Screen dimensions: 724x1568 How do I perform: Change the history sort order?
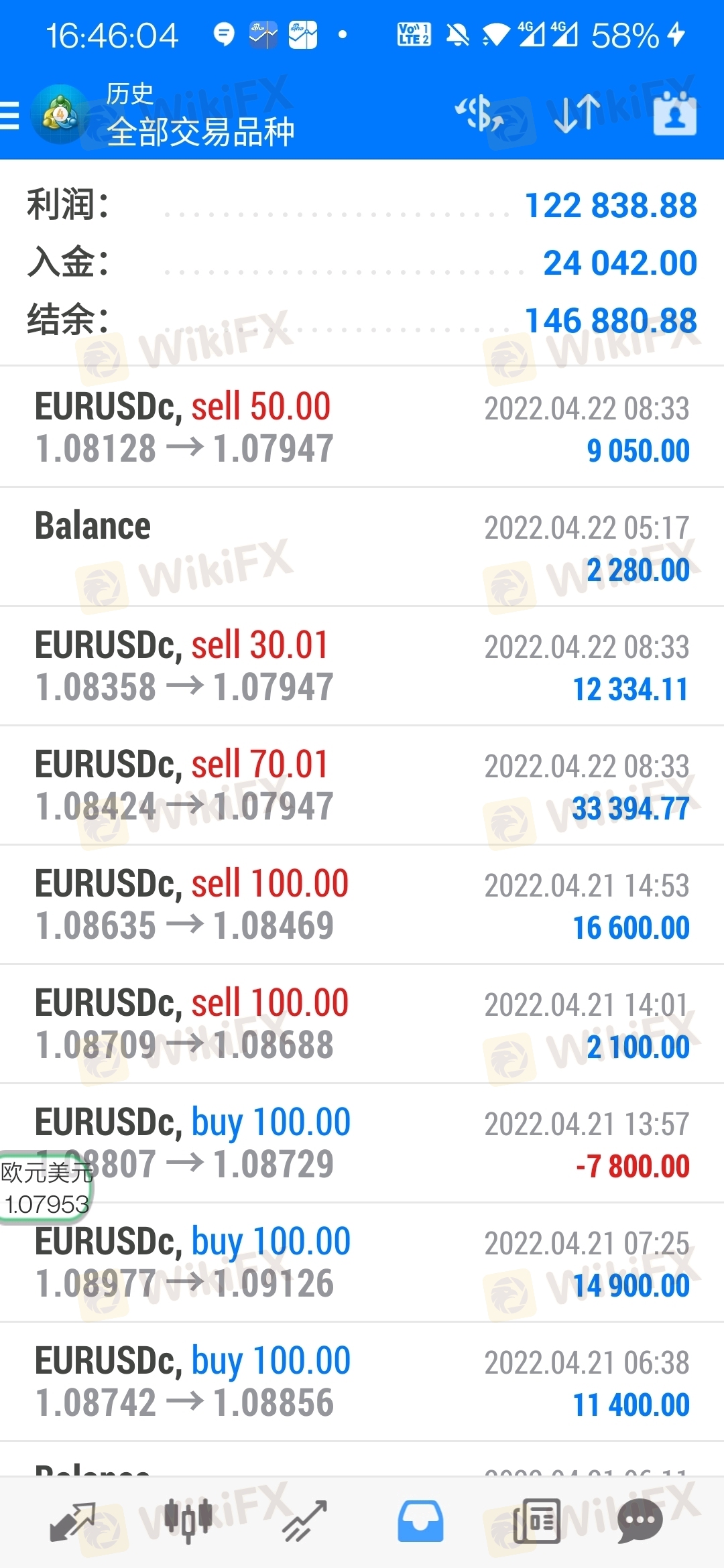pyautogui.click(x=577, y=113)
